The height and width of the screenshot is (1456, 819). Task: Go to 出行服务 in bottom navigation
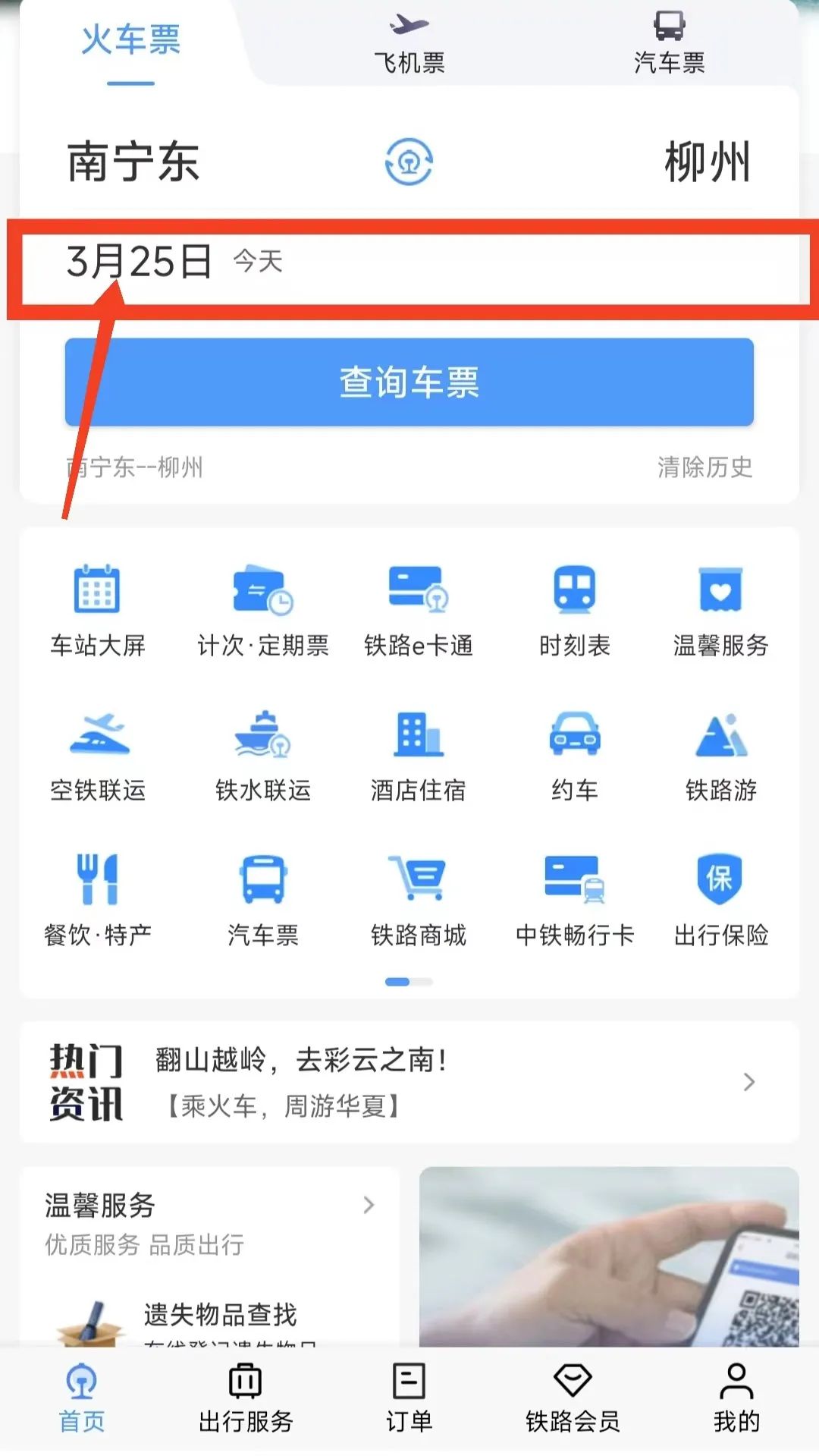tap(245, 1400)
